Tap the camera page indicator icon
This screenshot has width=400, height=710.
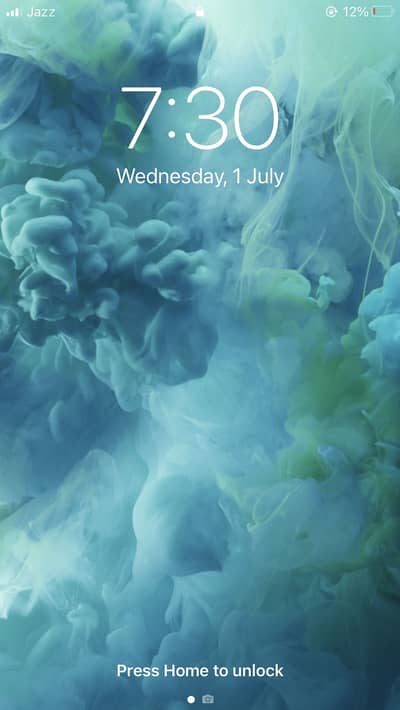(208, 699)
